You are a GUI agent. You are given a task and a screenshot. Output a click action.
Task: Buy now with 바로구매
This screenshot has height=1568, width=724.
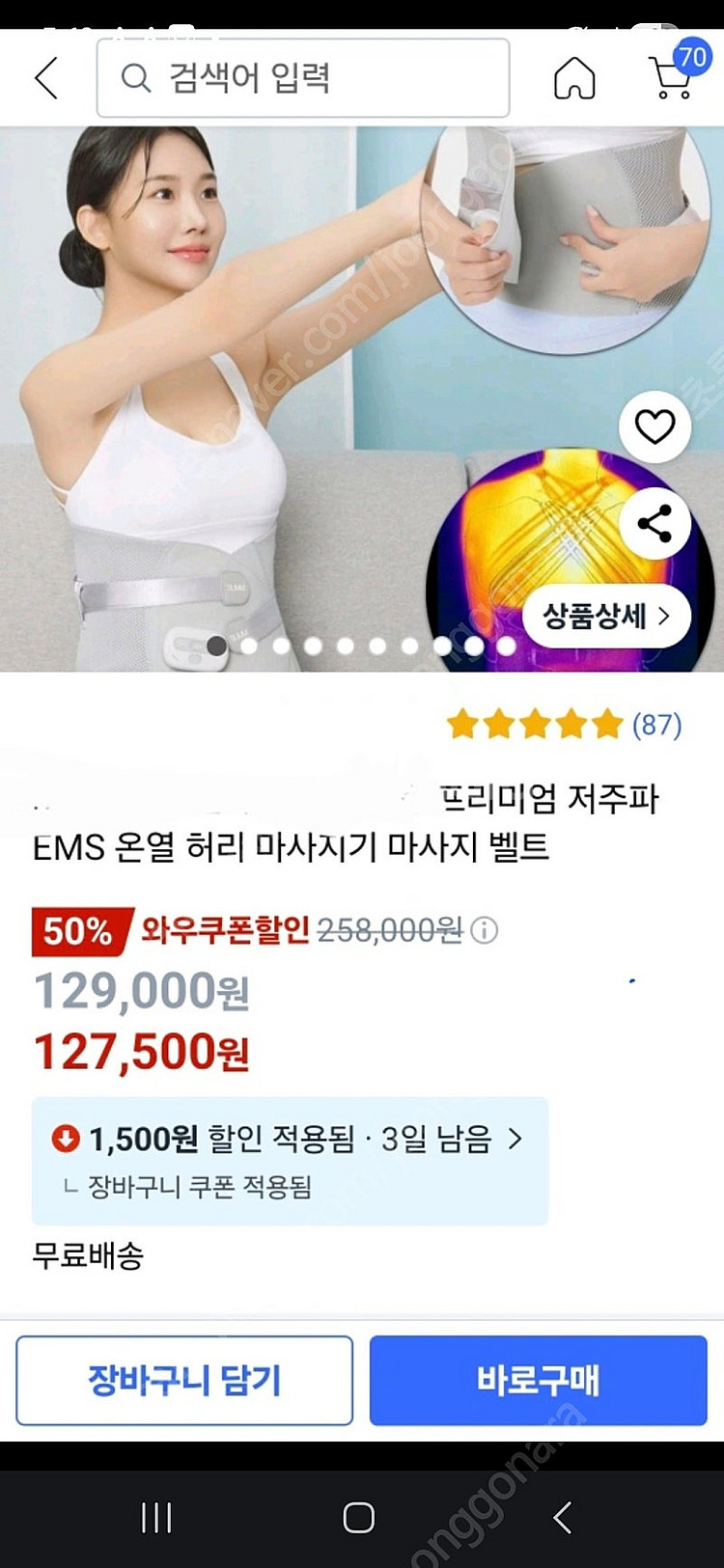[538, 1380]
